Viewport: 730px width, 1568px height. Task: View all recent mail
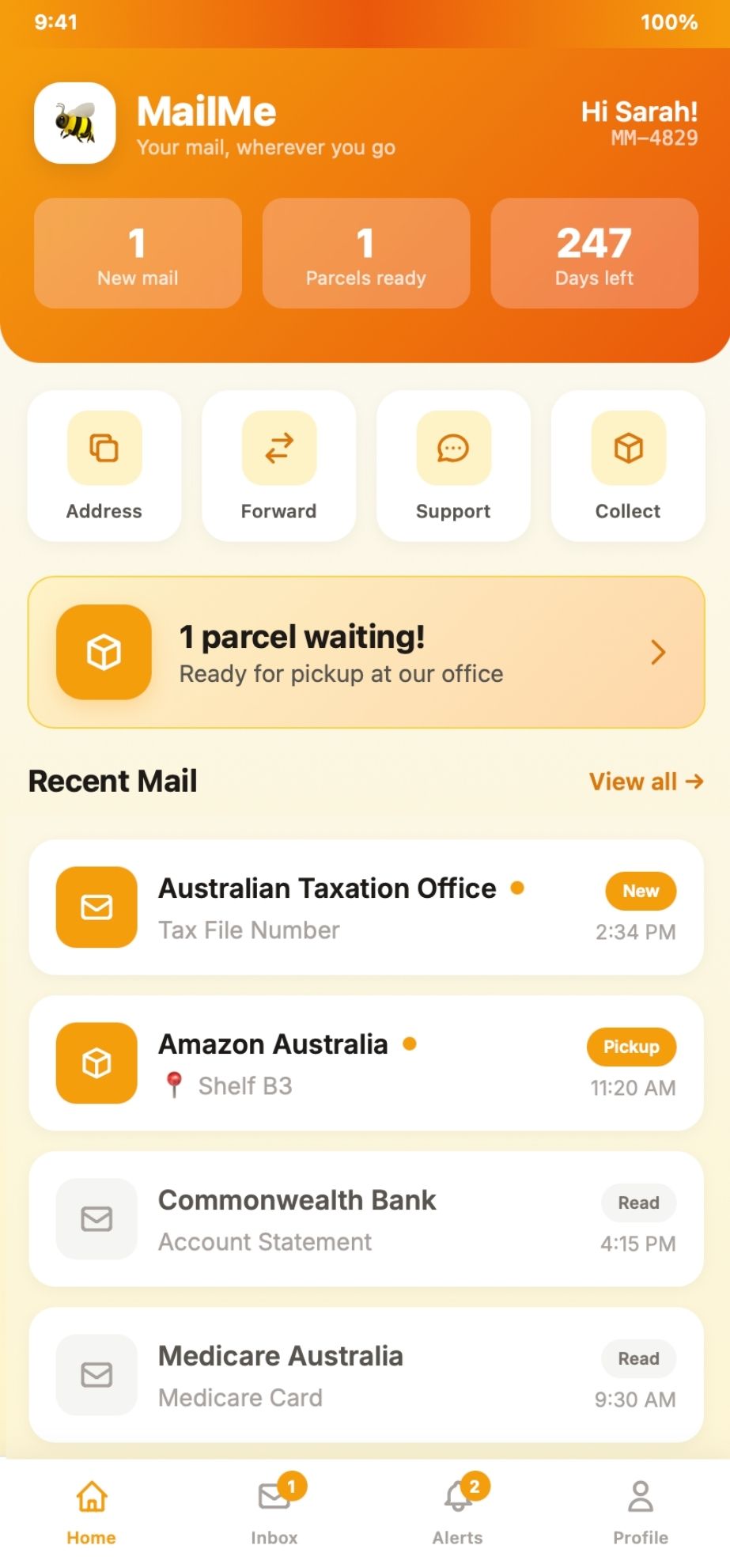[x=645, y=782]
